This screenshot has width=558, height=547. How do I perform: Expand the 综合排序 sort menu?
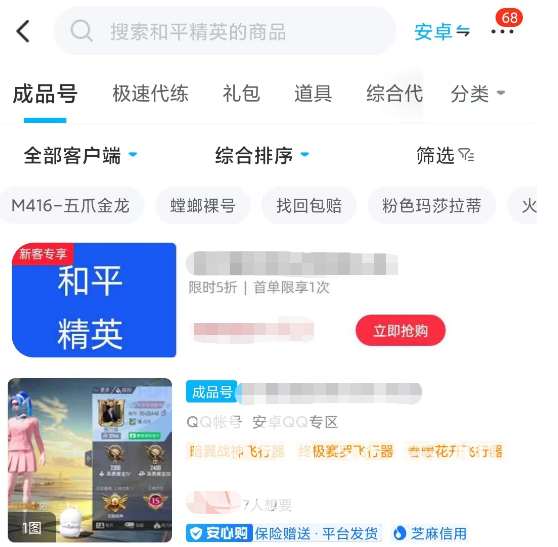pos(262,156)
